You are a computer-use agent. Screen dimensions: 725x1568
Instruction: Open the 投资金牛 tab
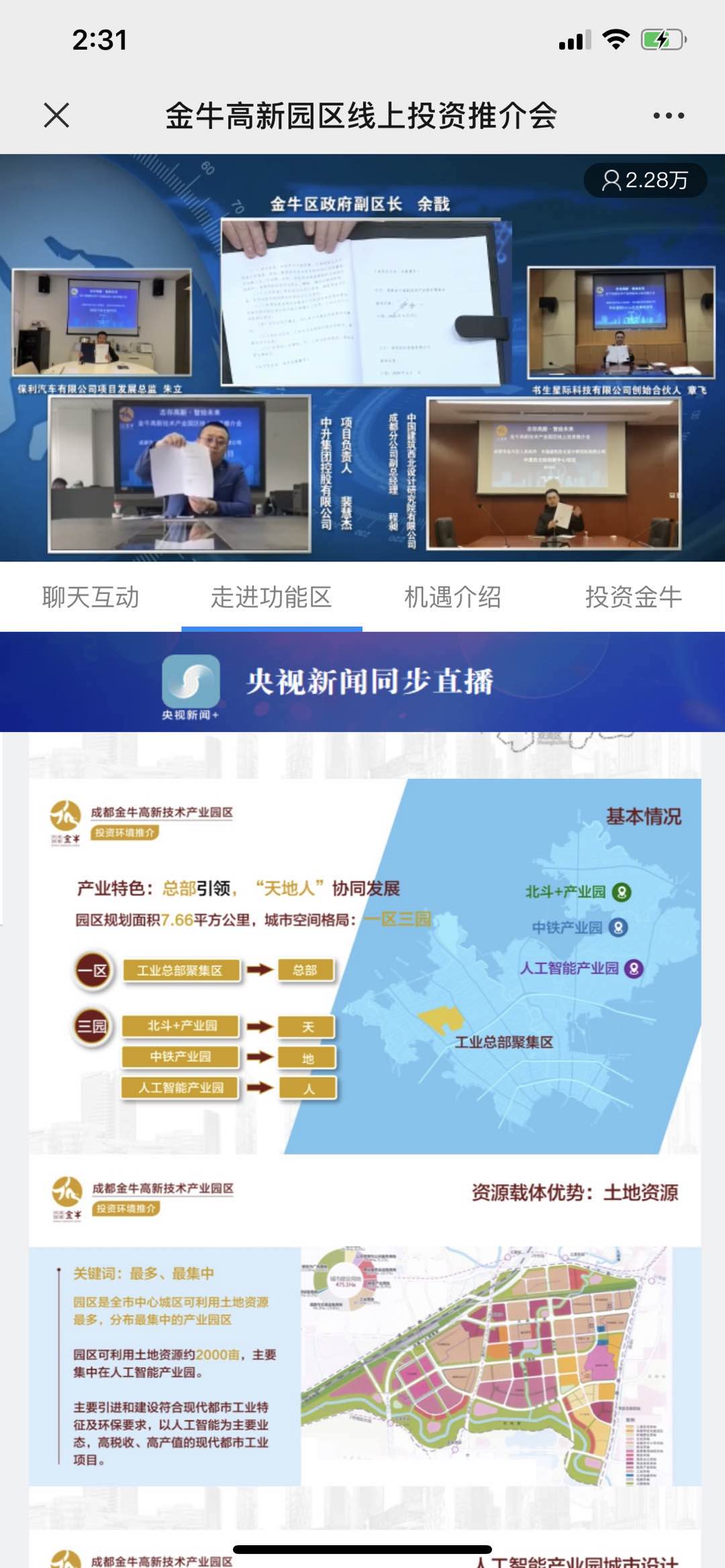click(x=633, y=596)
